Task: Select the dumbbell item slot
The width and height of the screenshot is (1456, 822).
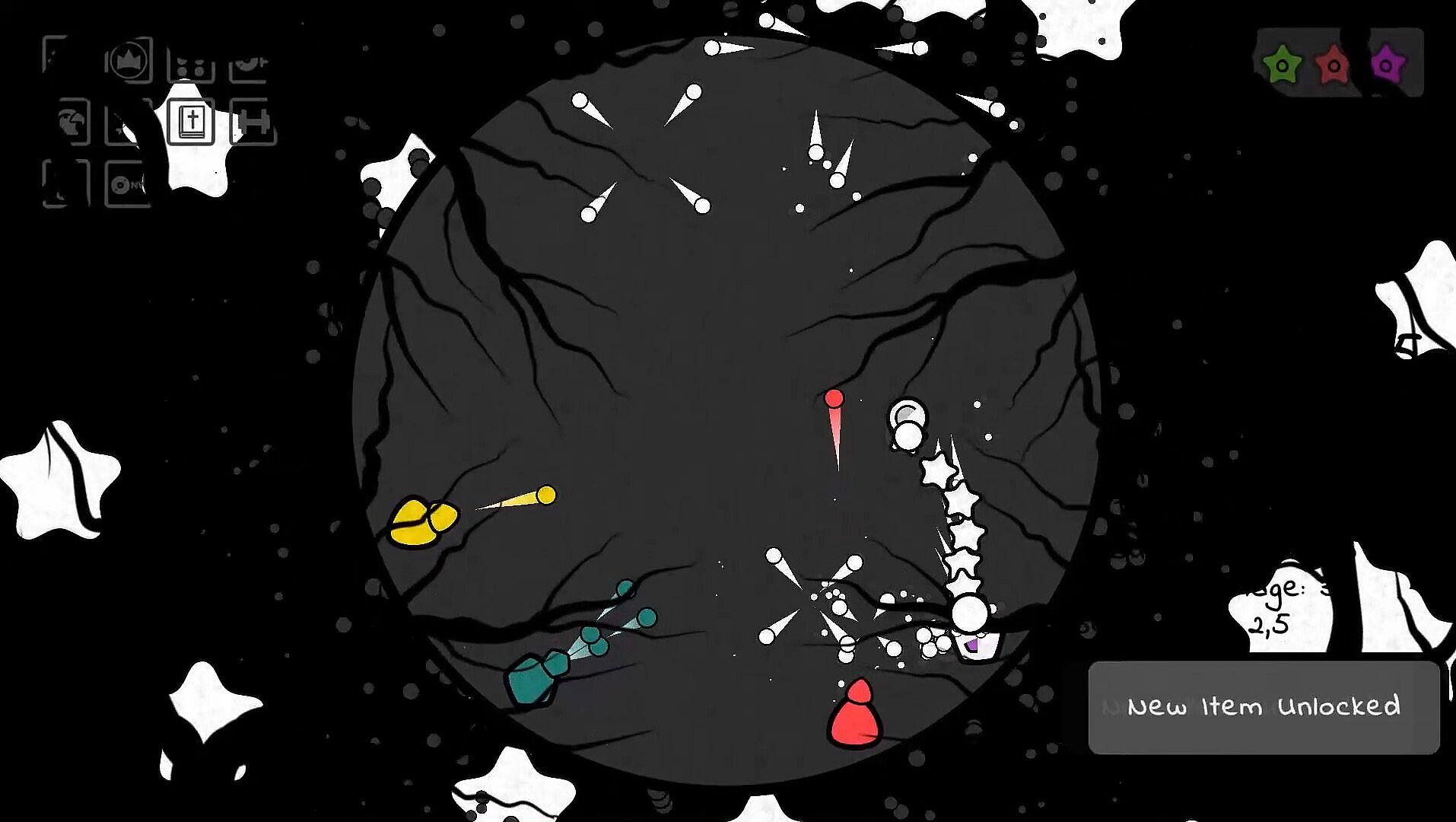Action: tap(254, 123)
